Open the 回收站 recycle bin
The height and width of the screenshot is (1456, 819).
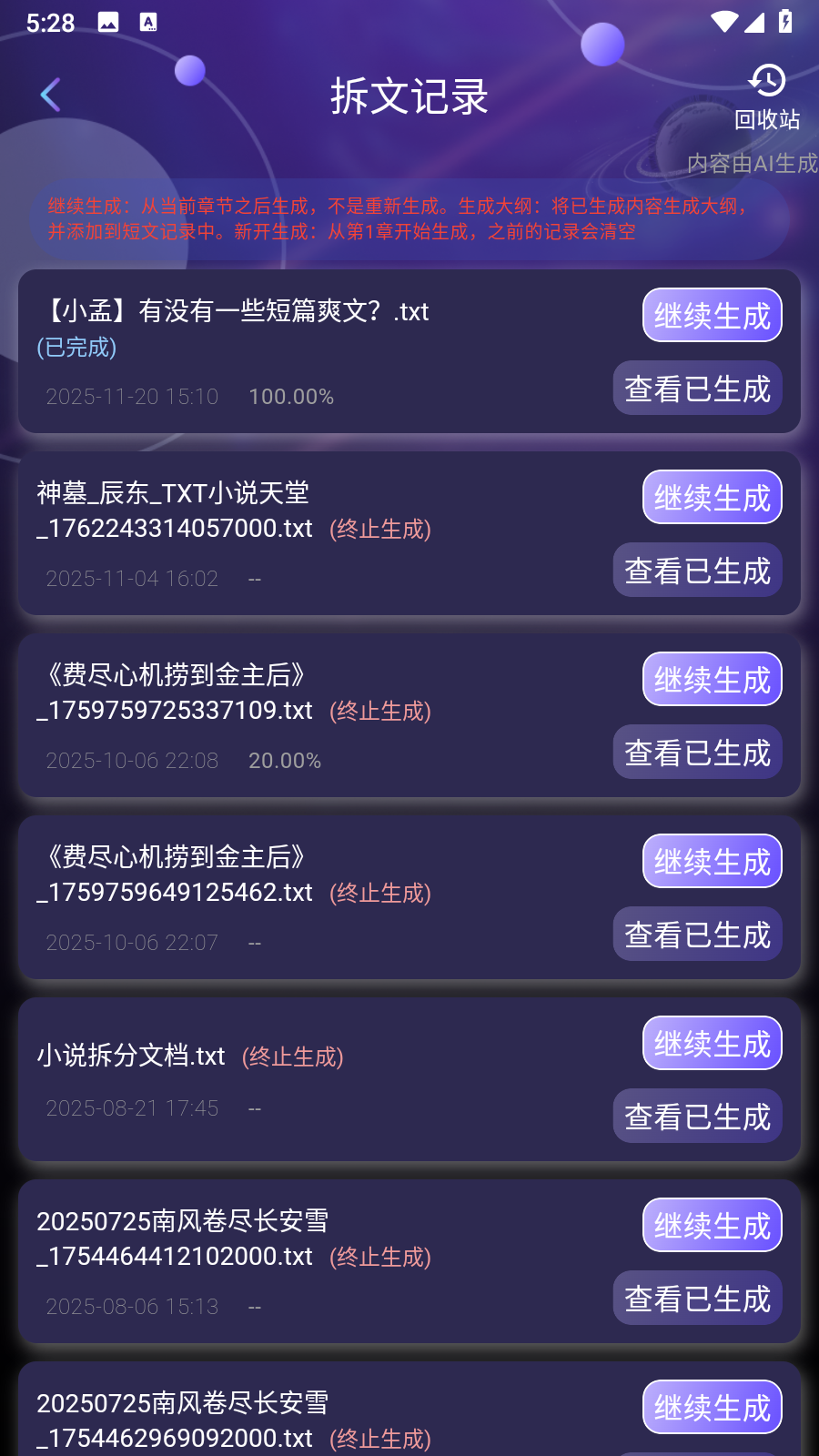pos(769,118)
